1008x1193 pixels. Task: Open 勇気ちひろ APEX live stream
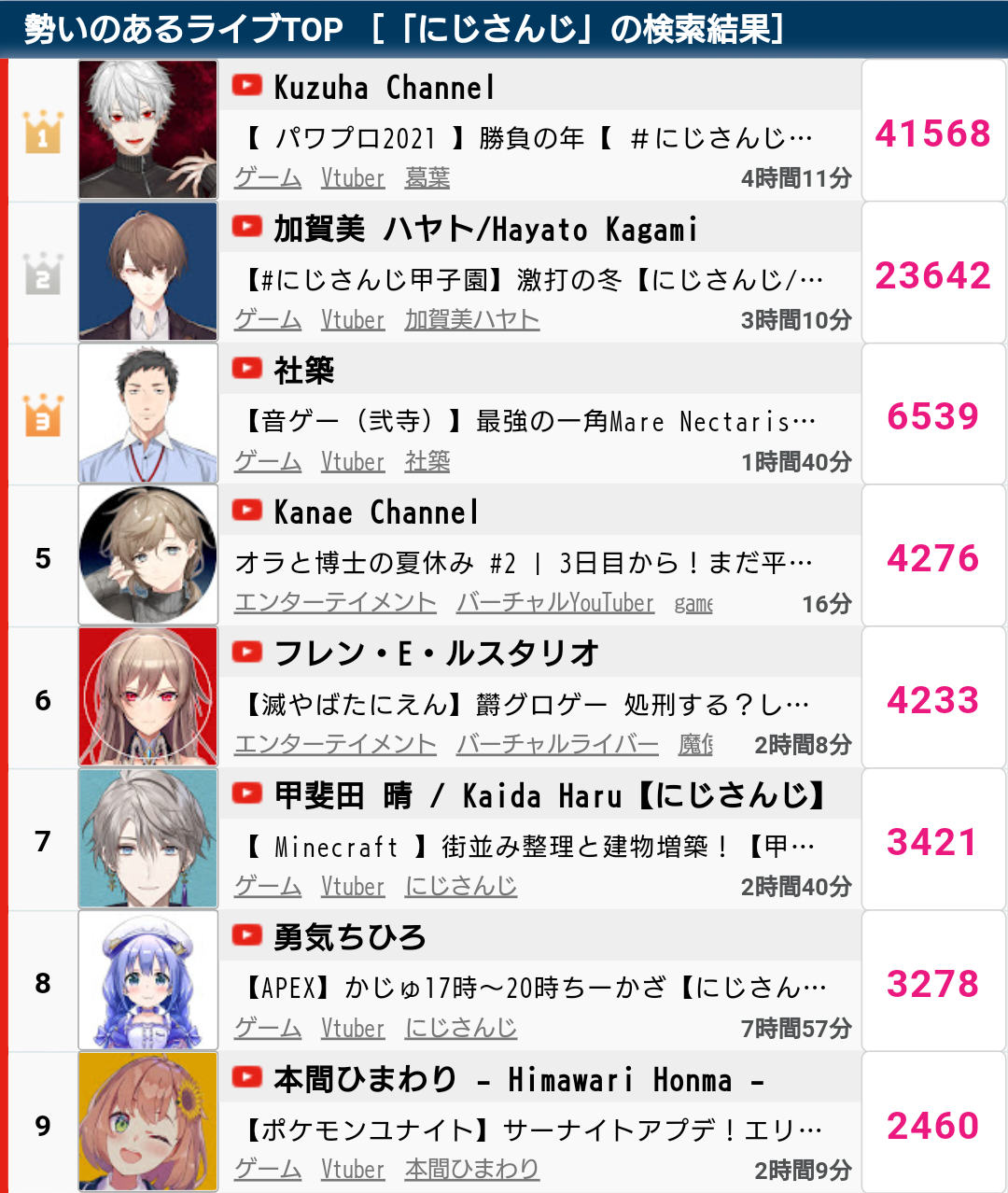532,988
